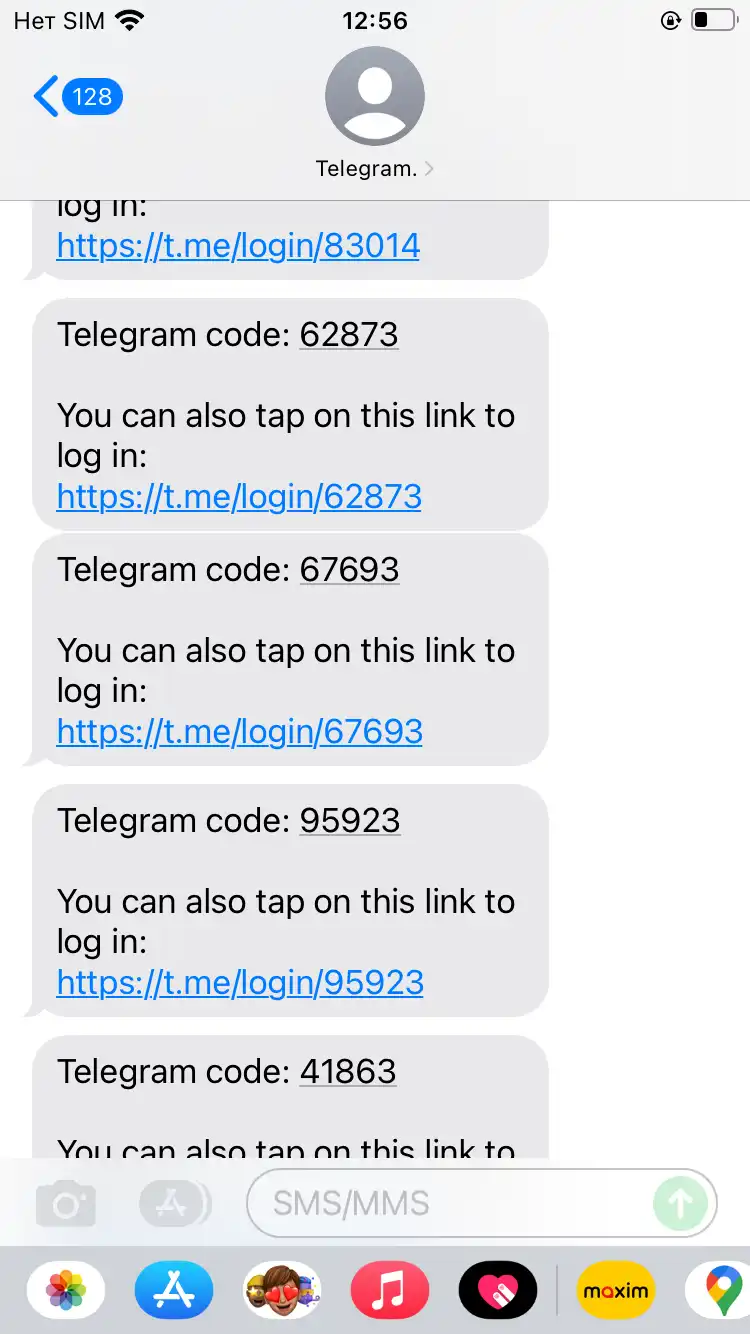
Task: Tap the underlined code 95923
Action: tap(350, 821)
